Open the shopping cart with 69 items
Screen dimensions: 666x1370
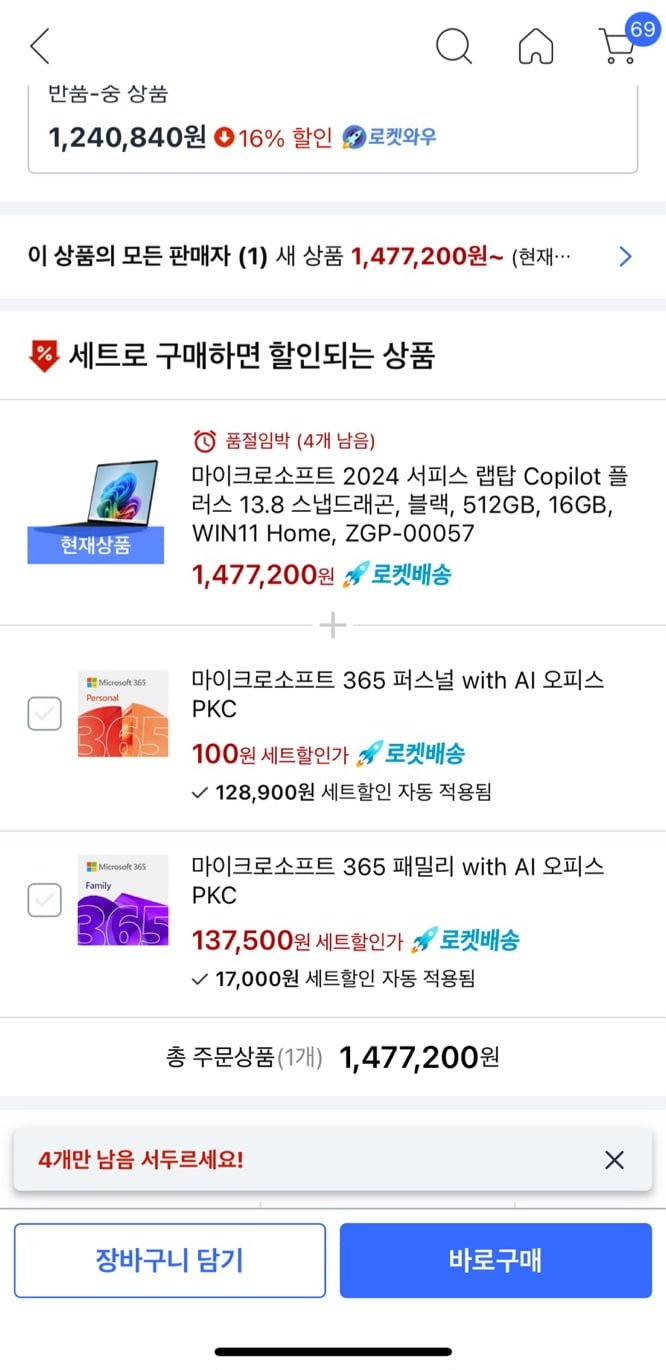[x=620, y=44]
